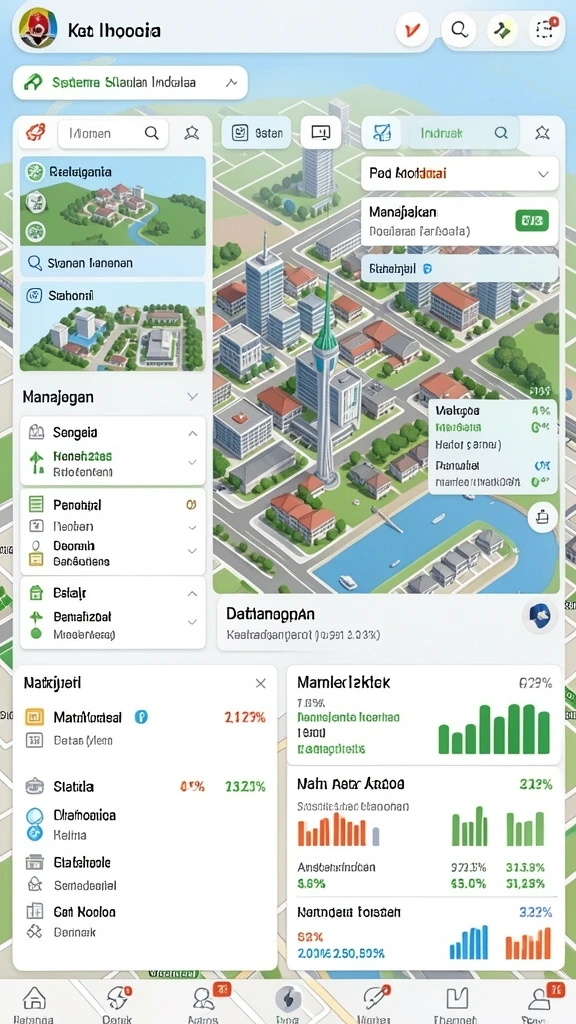Open the Resleigania map thumbnail card
576x1024 pixels.
(113, 203)
